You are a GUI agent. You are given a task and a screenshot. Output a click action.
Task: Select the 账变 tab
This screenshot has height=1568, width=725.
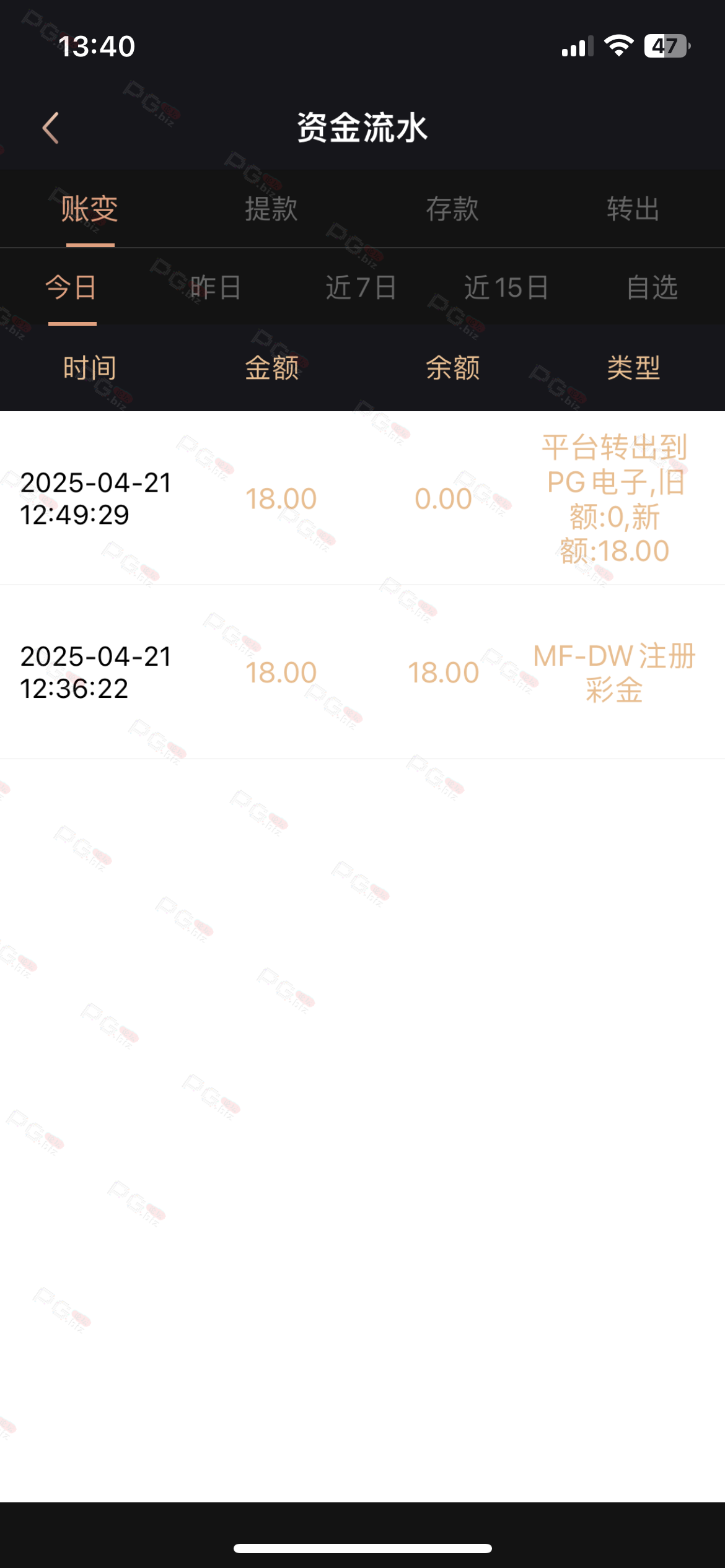pyautogui.click(x=90, y=209)
